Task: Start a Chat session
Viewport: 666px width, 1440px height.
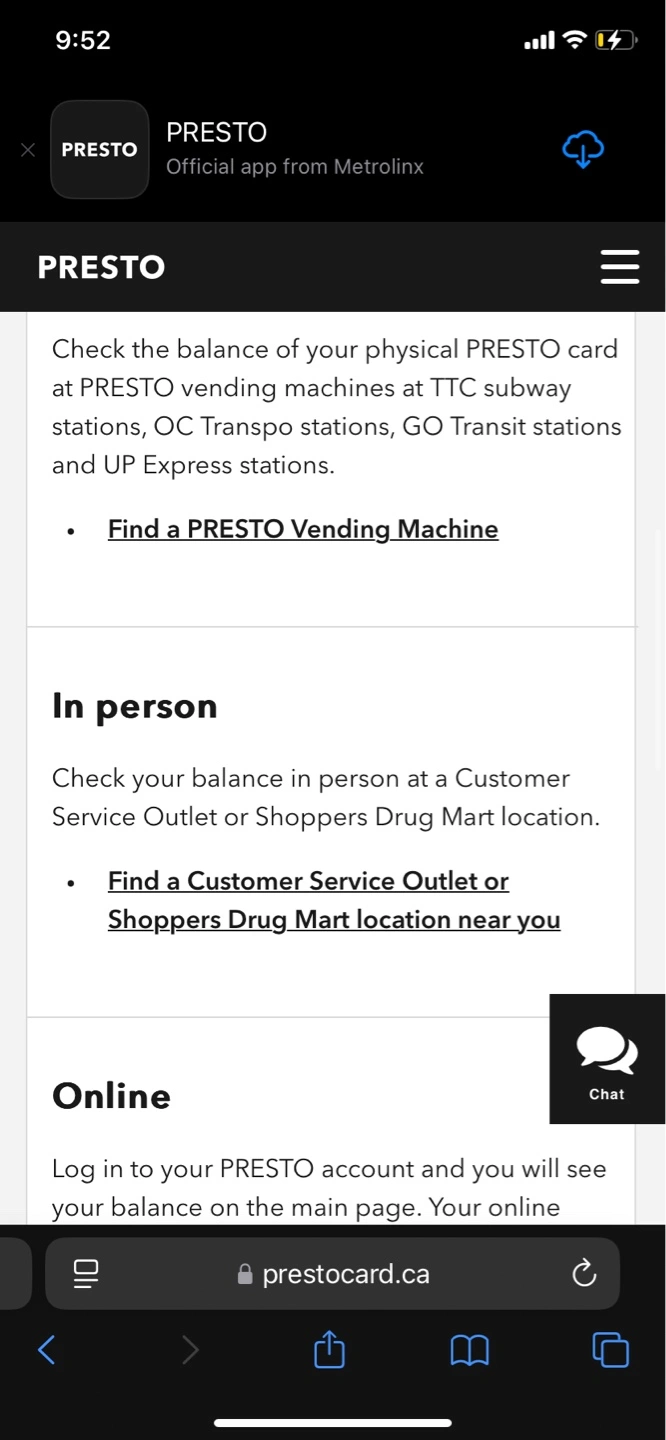Action: click(x=607, y=1059)
